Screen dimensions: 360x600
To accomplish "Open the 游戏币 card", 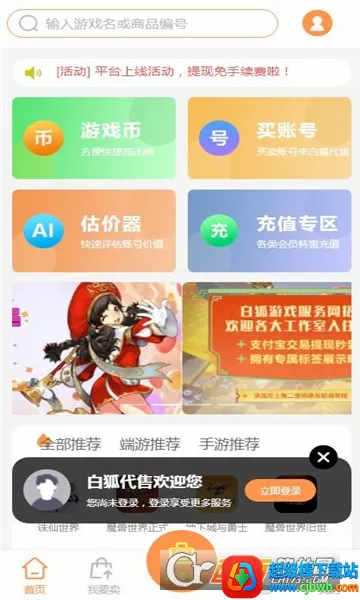I will click(x=94, y=138).
